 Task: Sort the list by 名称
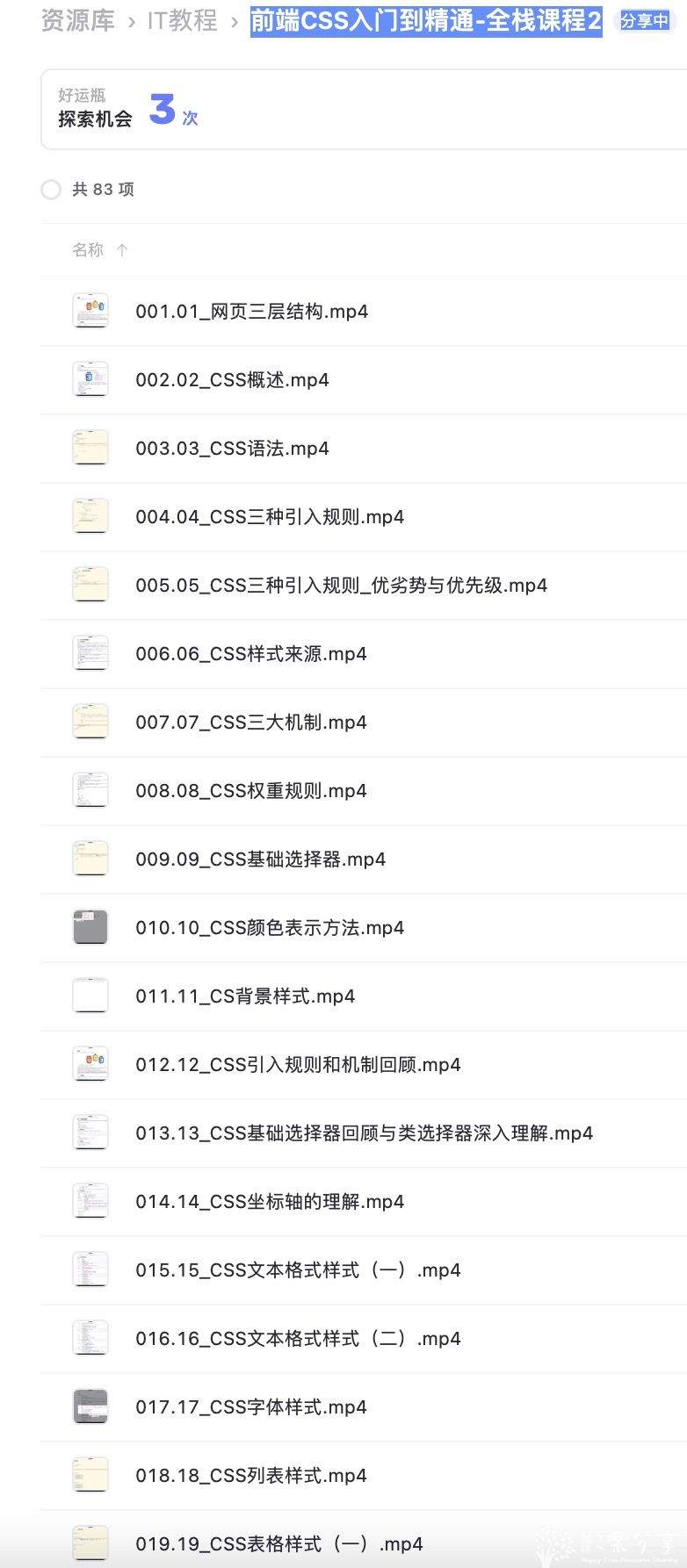pos(88,250)
